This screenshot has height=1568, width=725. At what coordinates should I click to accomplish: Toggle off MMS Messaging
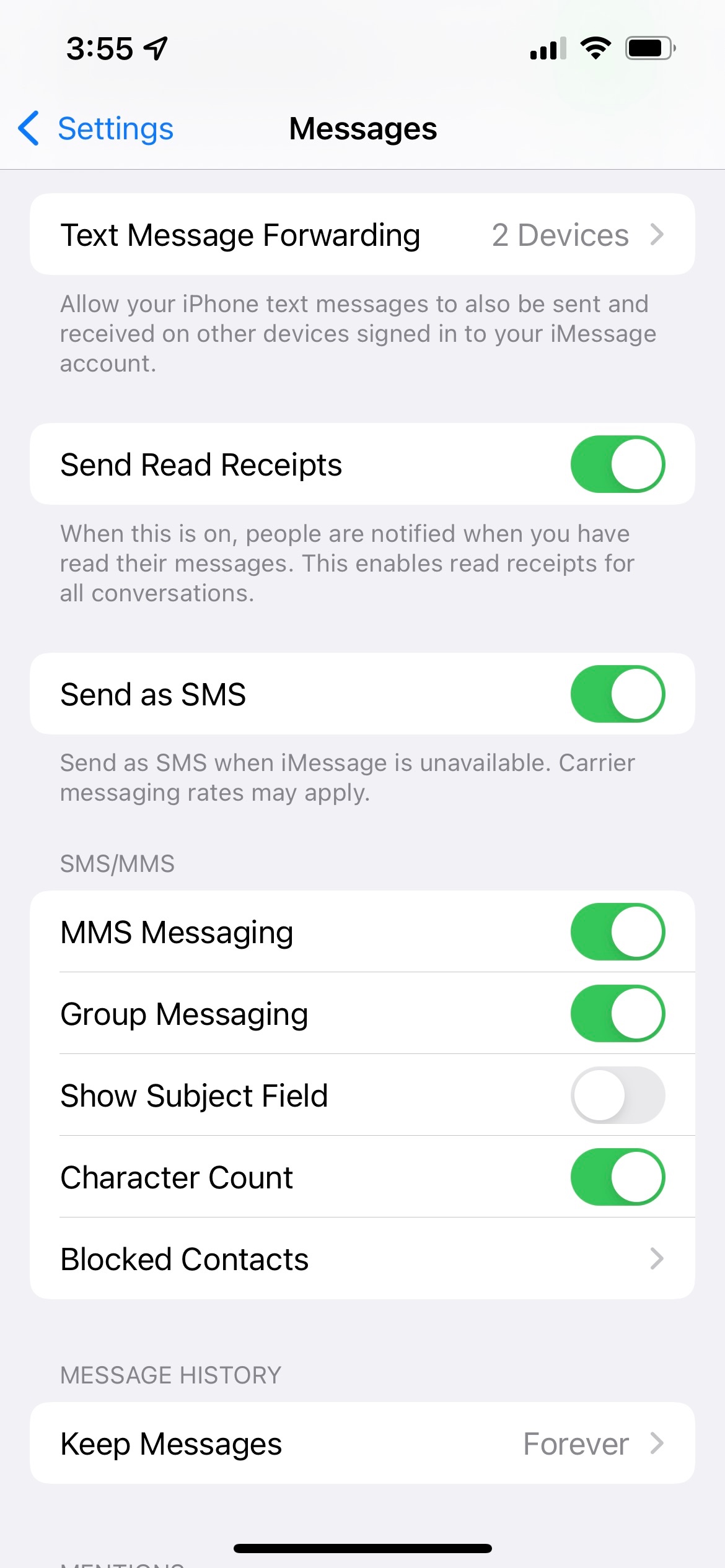tap(618, 932)
